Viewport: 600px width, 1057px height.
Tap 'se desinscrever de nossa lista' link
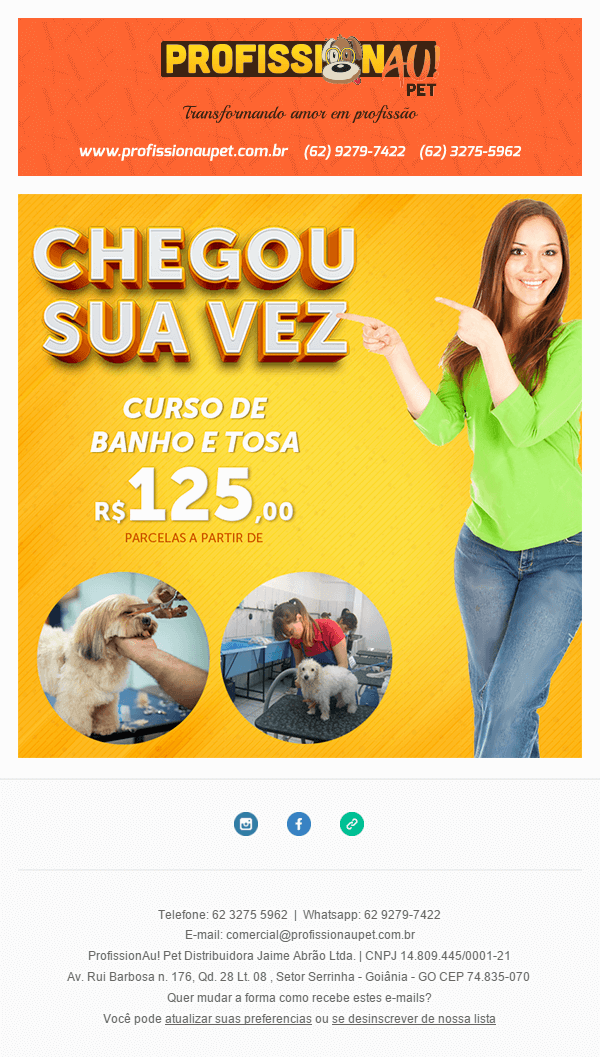click(413, 1019)
